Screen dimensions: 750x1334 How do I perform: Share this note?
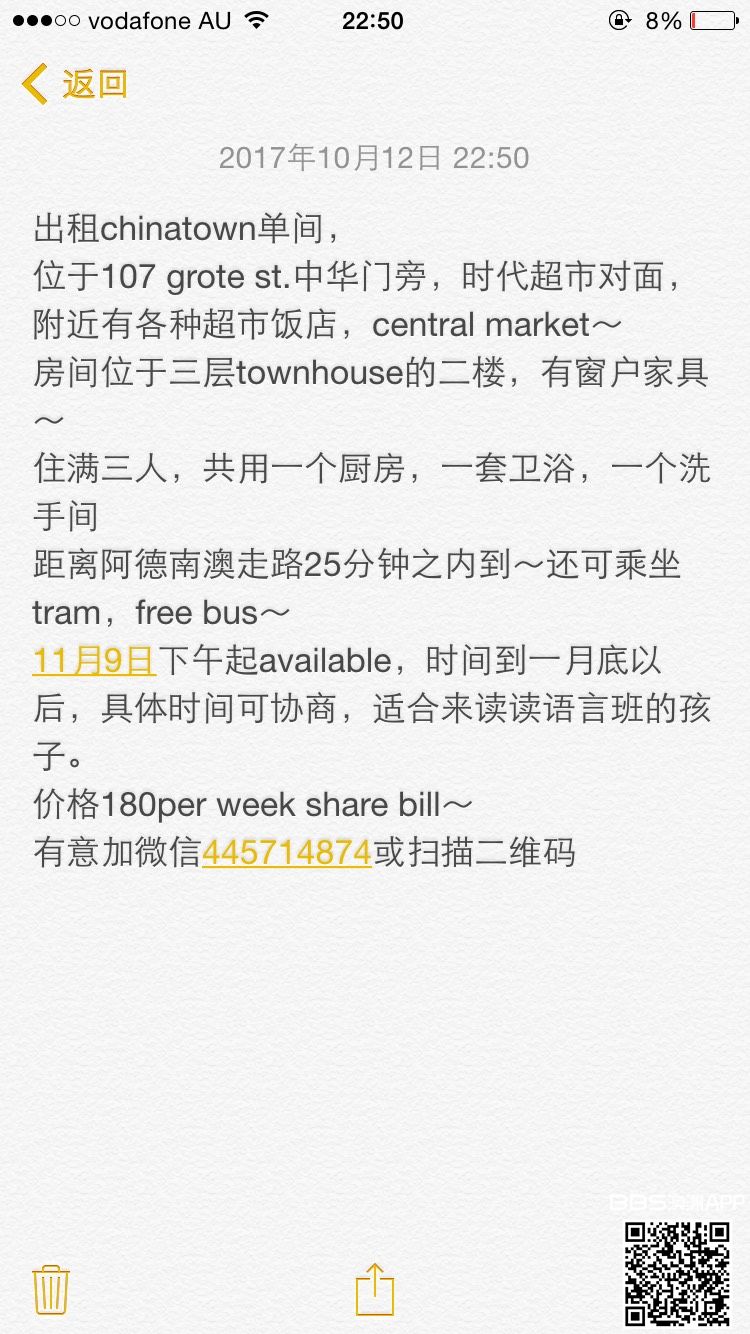point(375,1289)
